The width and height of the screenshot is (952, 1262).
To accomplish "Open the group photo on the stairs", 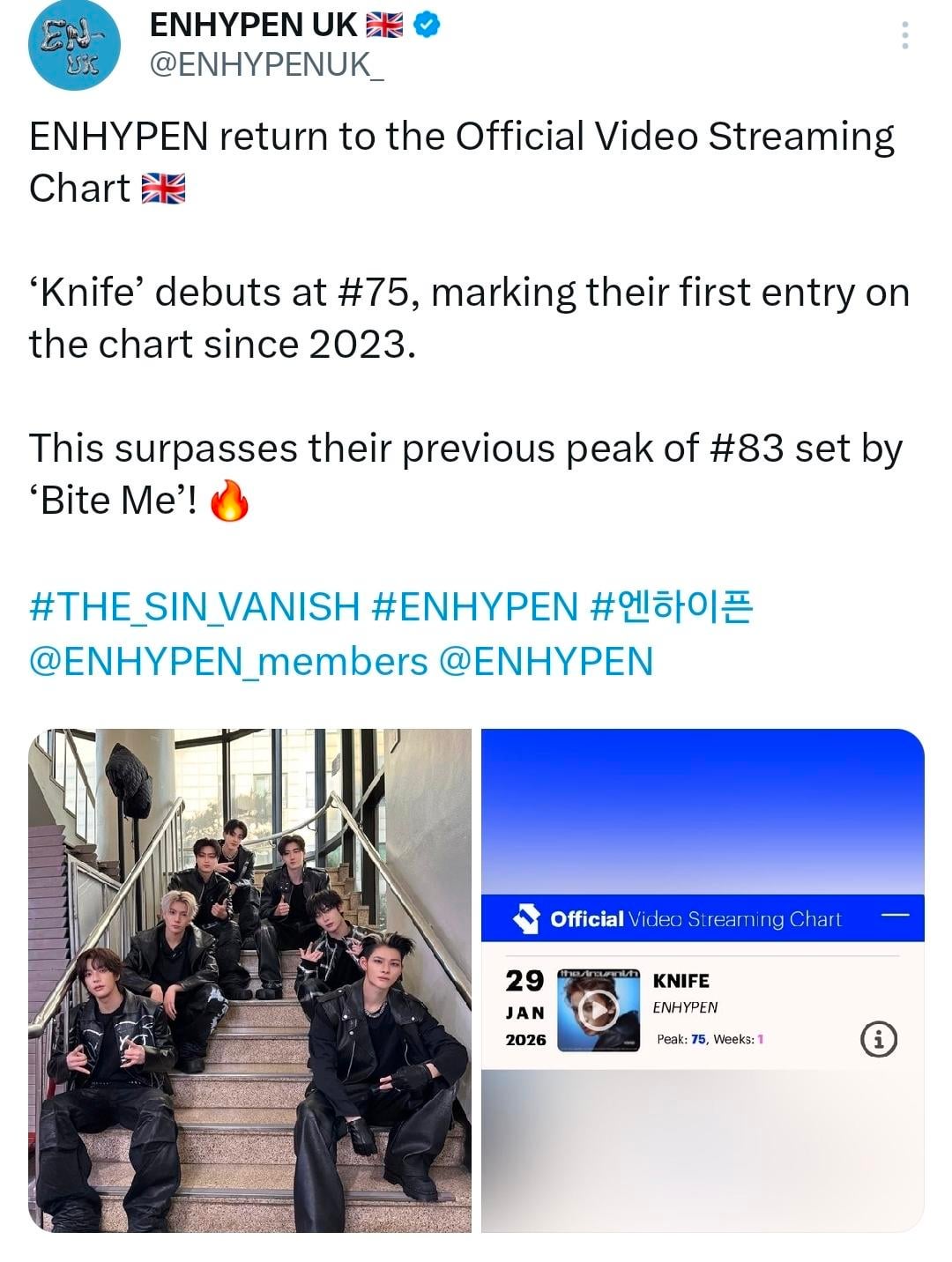I will 249,979.
